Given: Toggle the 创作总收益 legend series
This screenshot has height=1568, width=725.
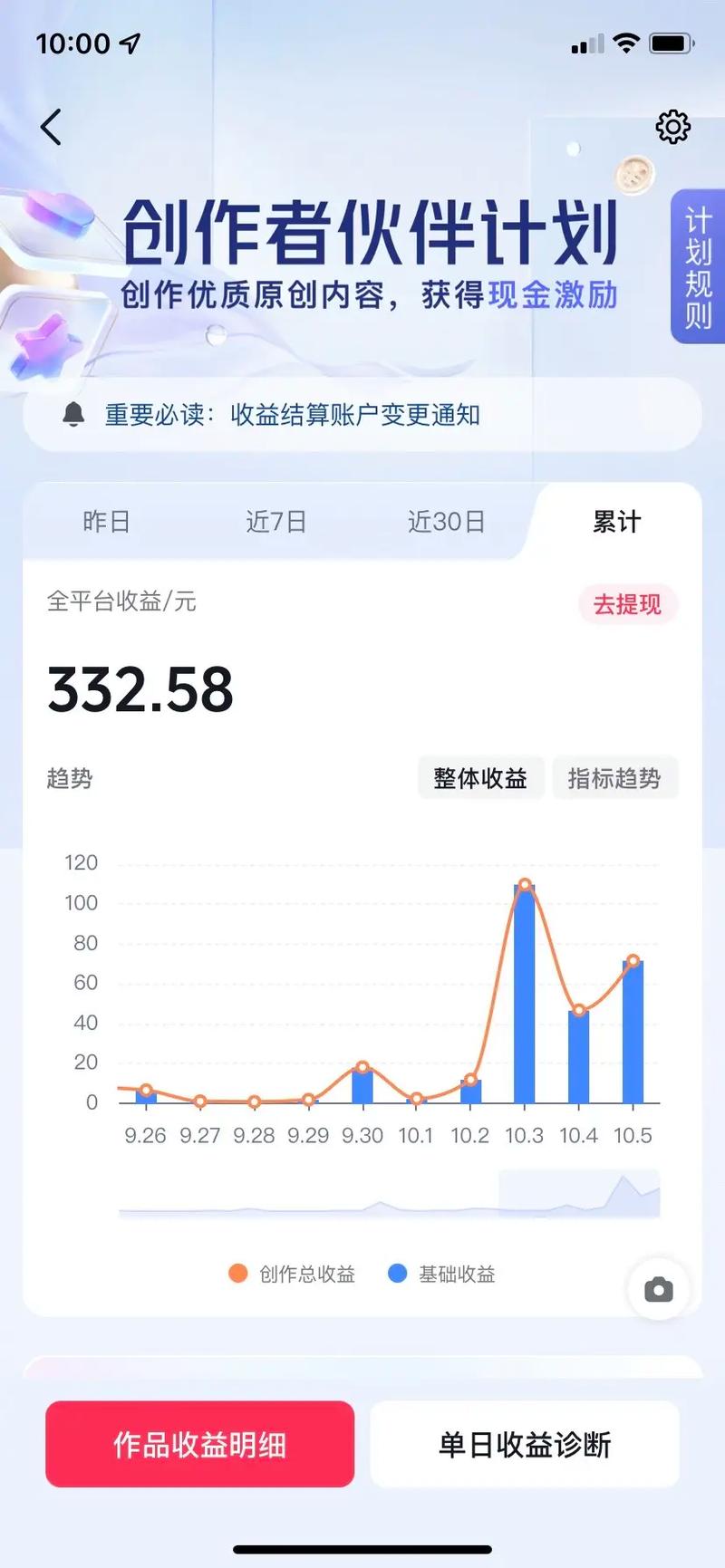Looking at the screenshot, I should pyautogui.click(x=292, y=1274).
